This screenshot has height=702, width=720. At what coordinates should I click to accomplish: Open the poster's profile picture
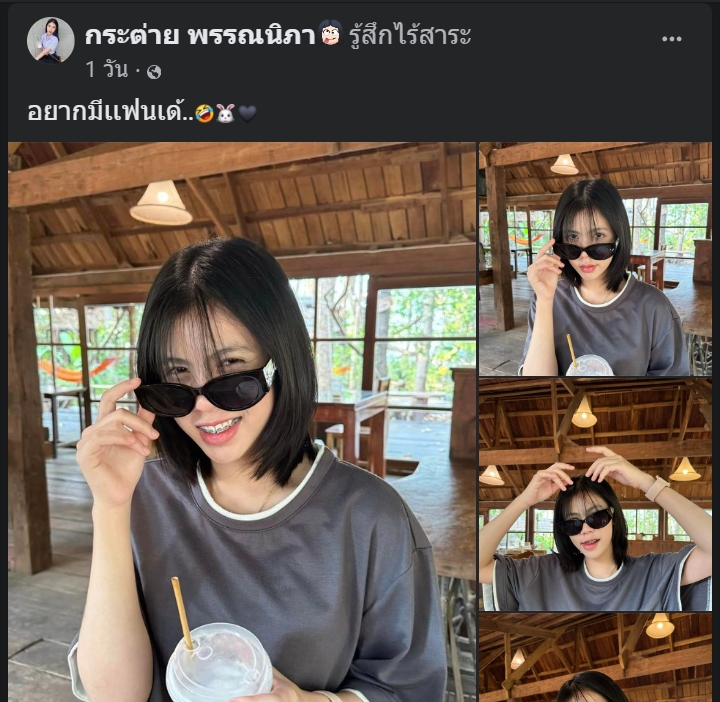click(x=50, y=40)
